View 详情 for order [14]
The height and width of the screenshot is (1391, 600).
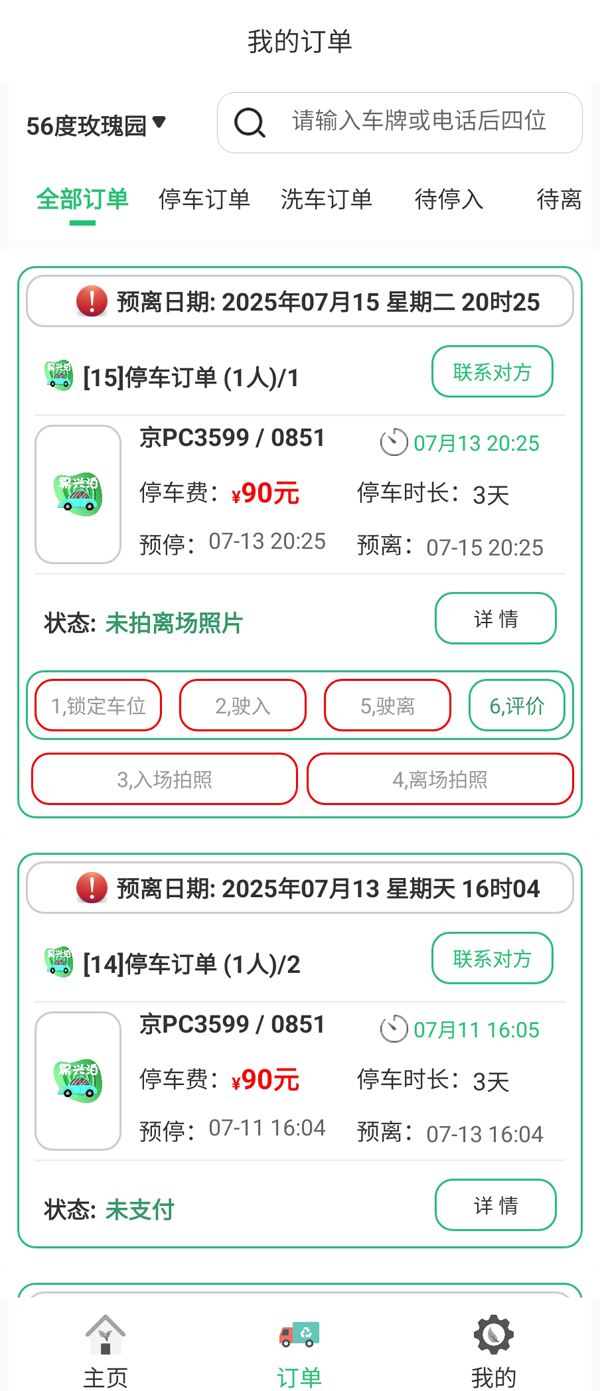coord(495,1205)
